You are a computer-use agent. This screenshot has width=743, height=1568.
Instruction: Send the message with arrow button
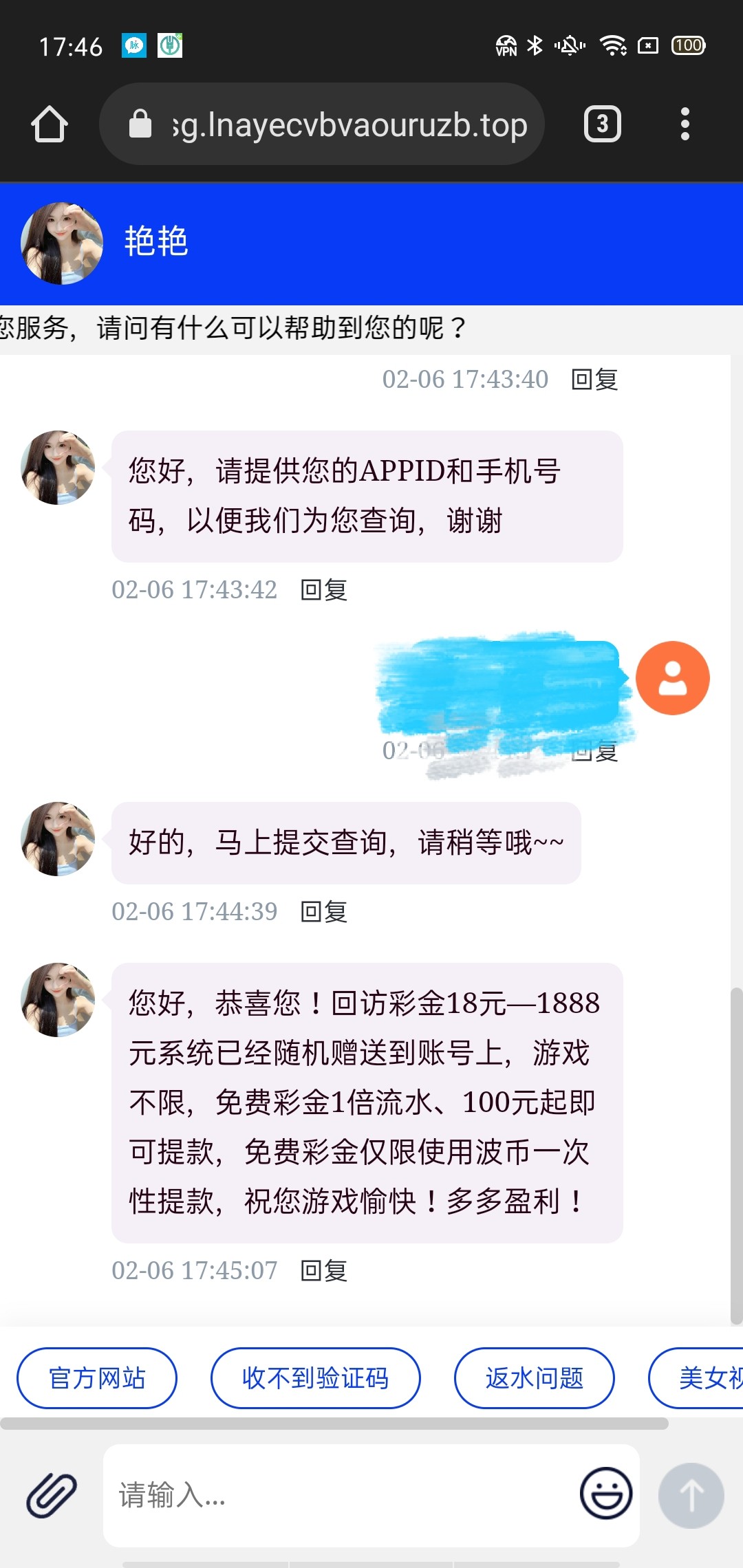691,1495
